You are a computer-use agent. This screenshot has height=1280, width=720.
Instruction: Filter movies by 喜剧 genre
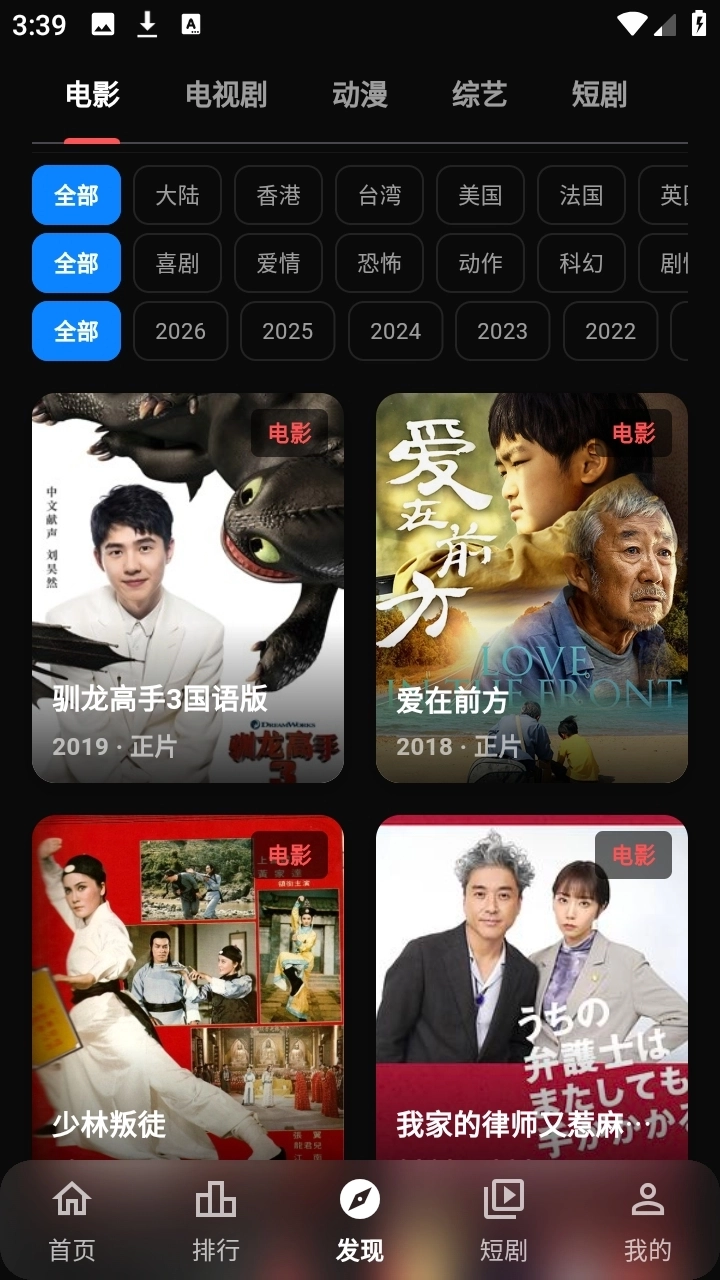coord(177,263)
